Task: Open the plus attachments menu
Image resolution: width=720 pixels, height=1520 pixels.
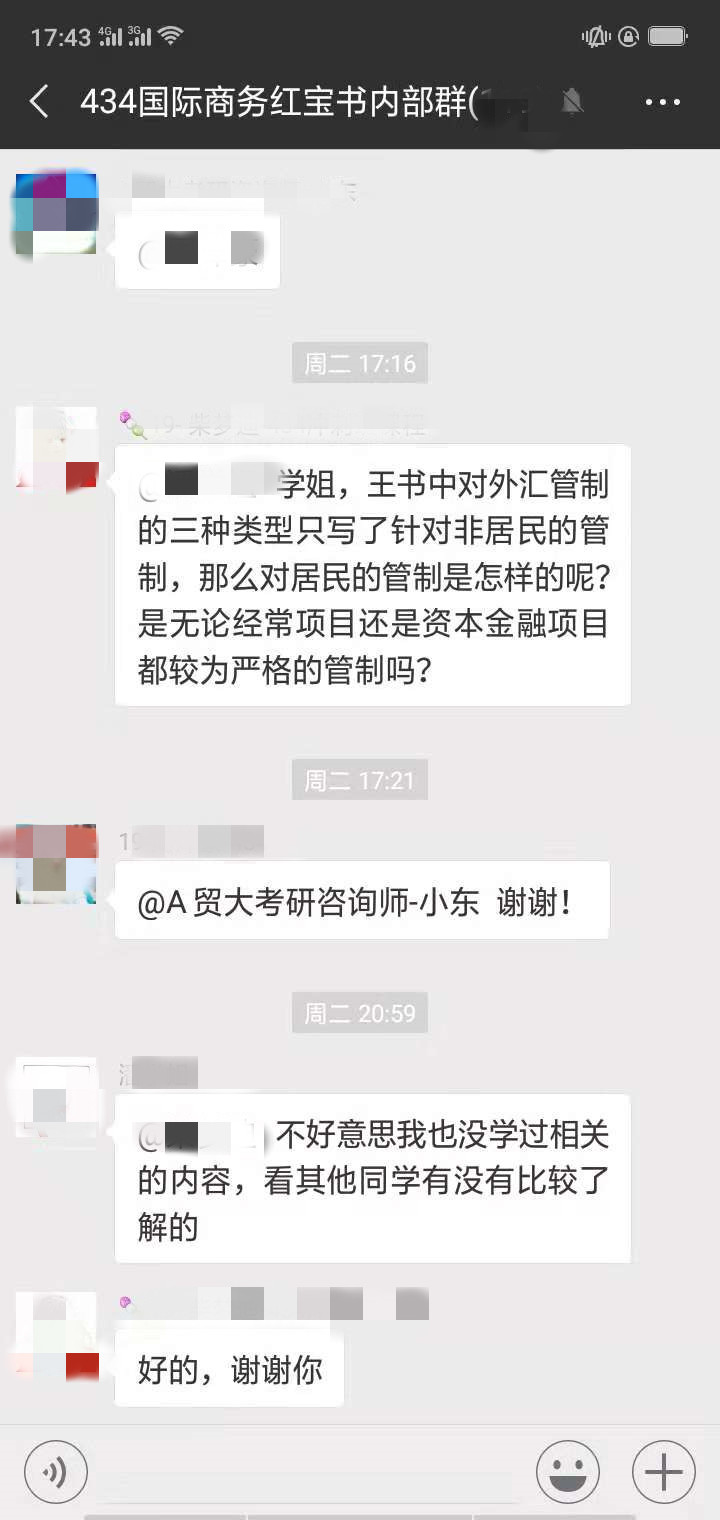Action: click(663, 1472)
